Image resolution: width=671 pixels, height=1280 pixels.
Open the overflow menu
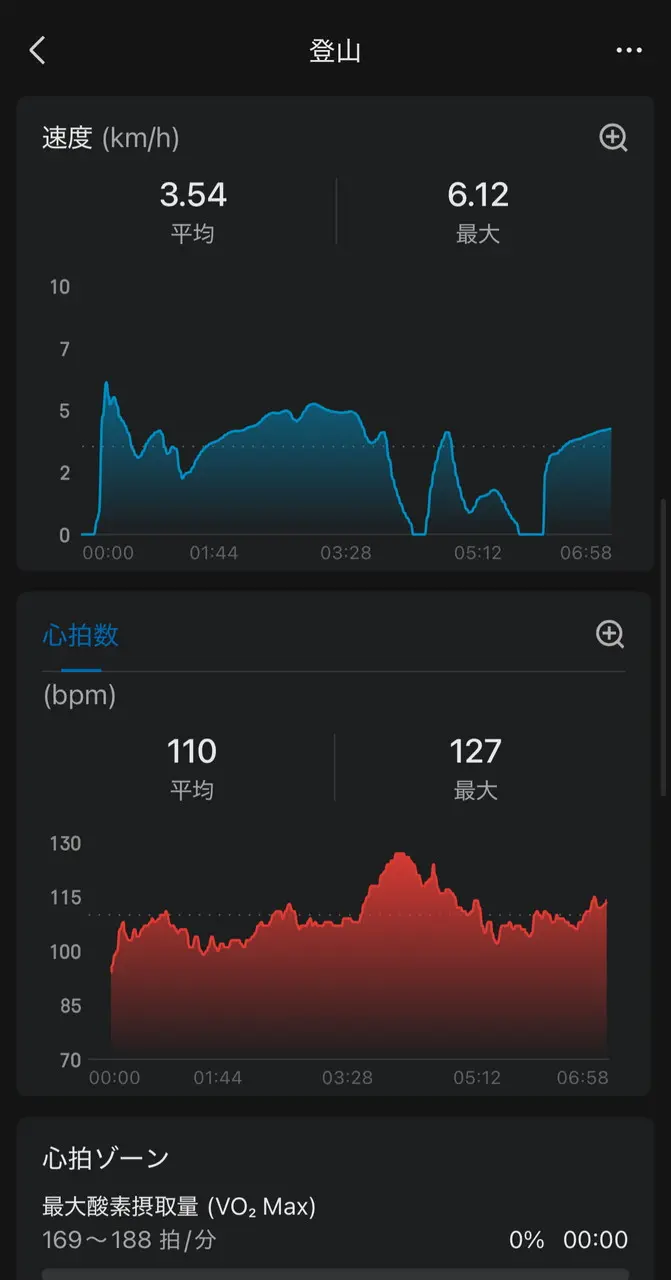point(629,51)
